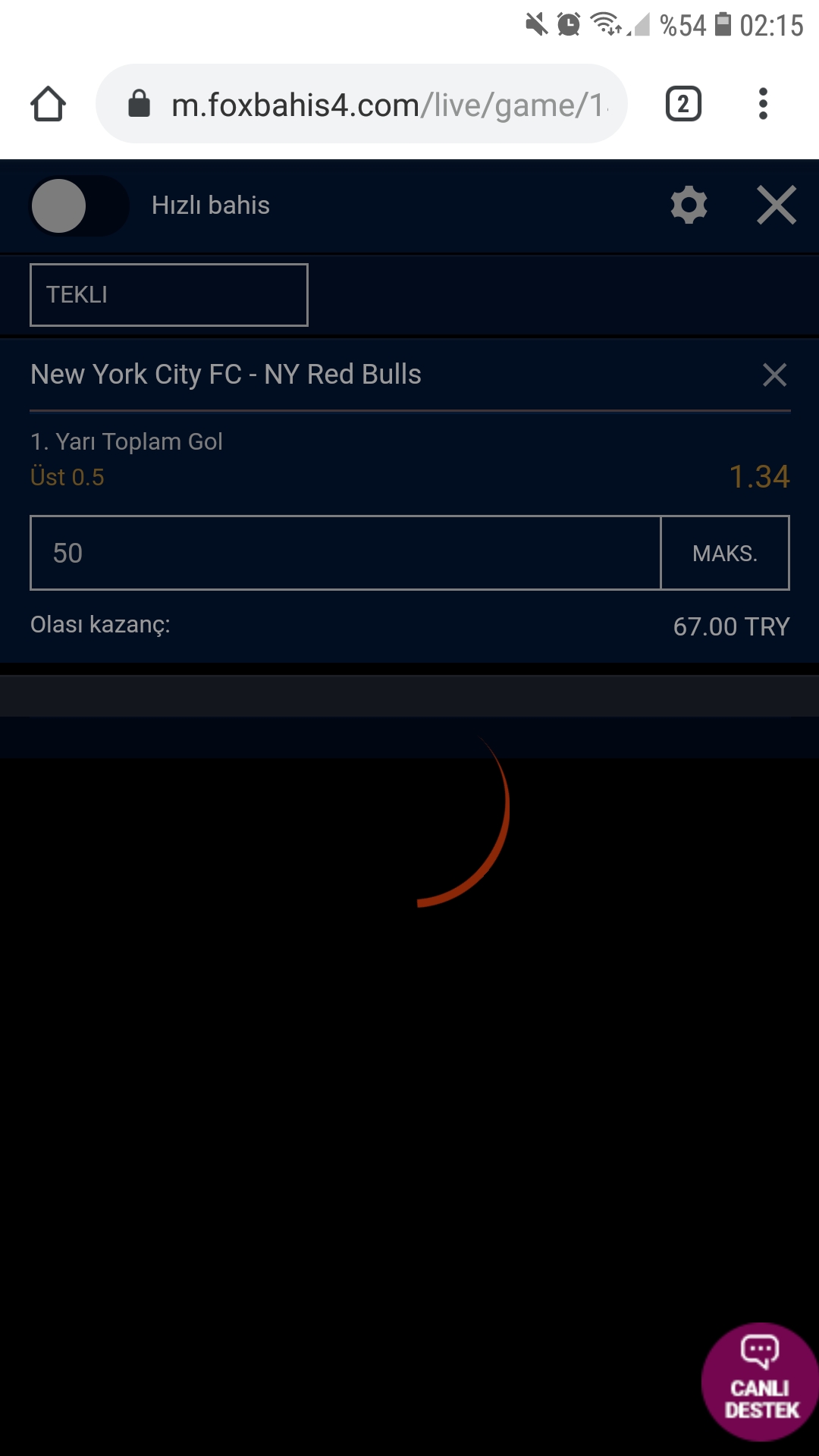This screenshot has width=819, height=1456.
Task: Tap the browser address bar
Action: 362,104
